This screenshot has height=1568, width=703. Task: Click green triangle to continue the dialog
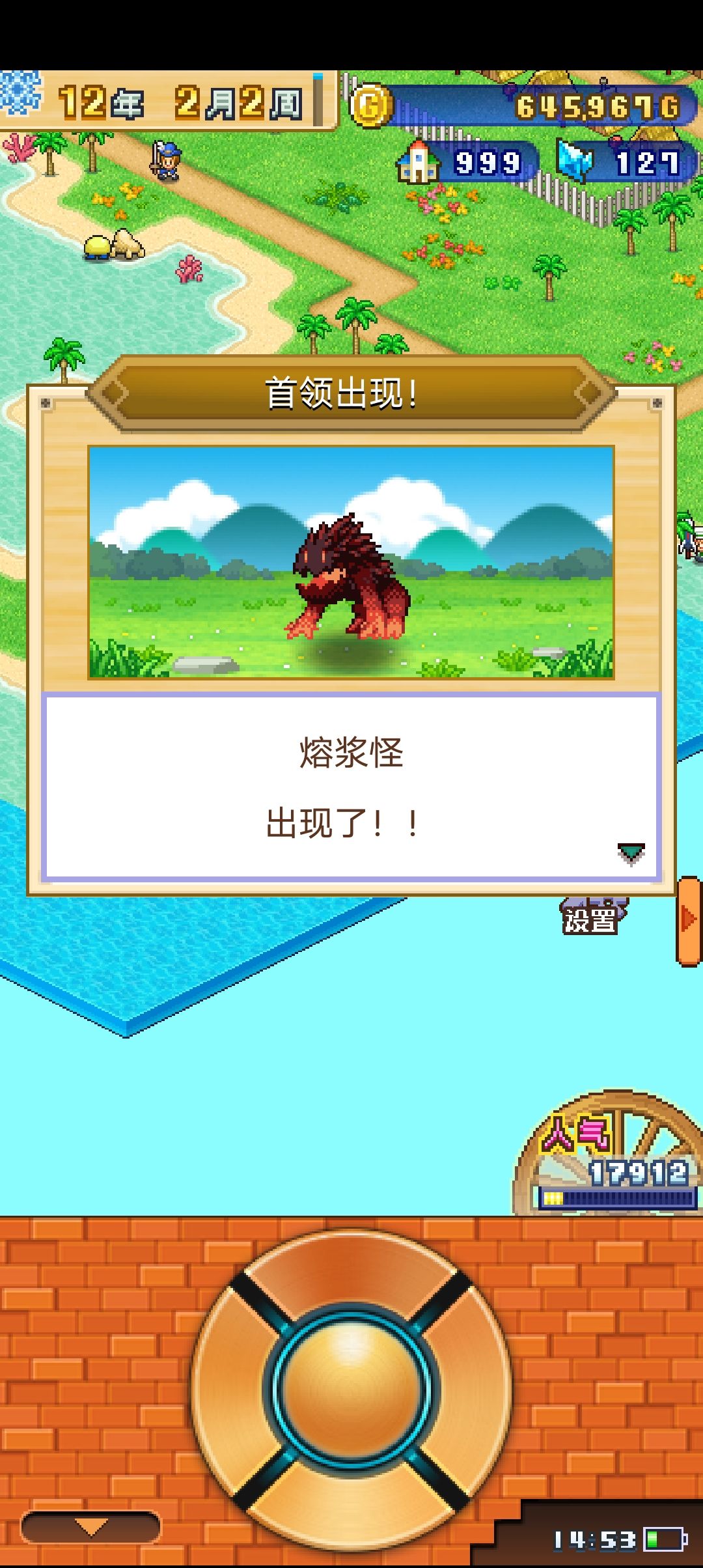click(x=630, y=850)
